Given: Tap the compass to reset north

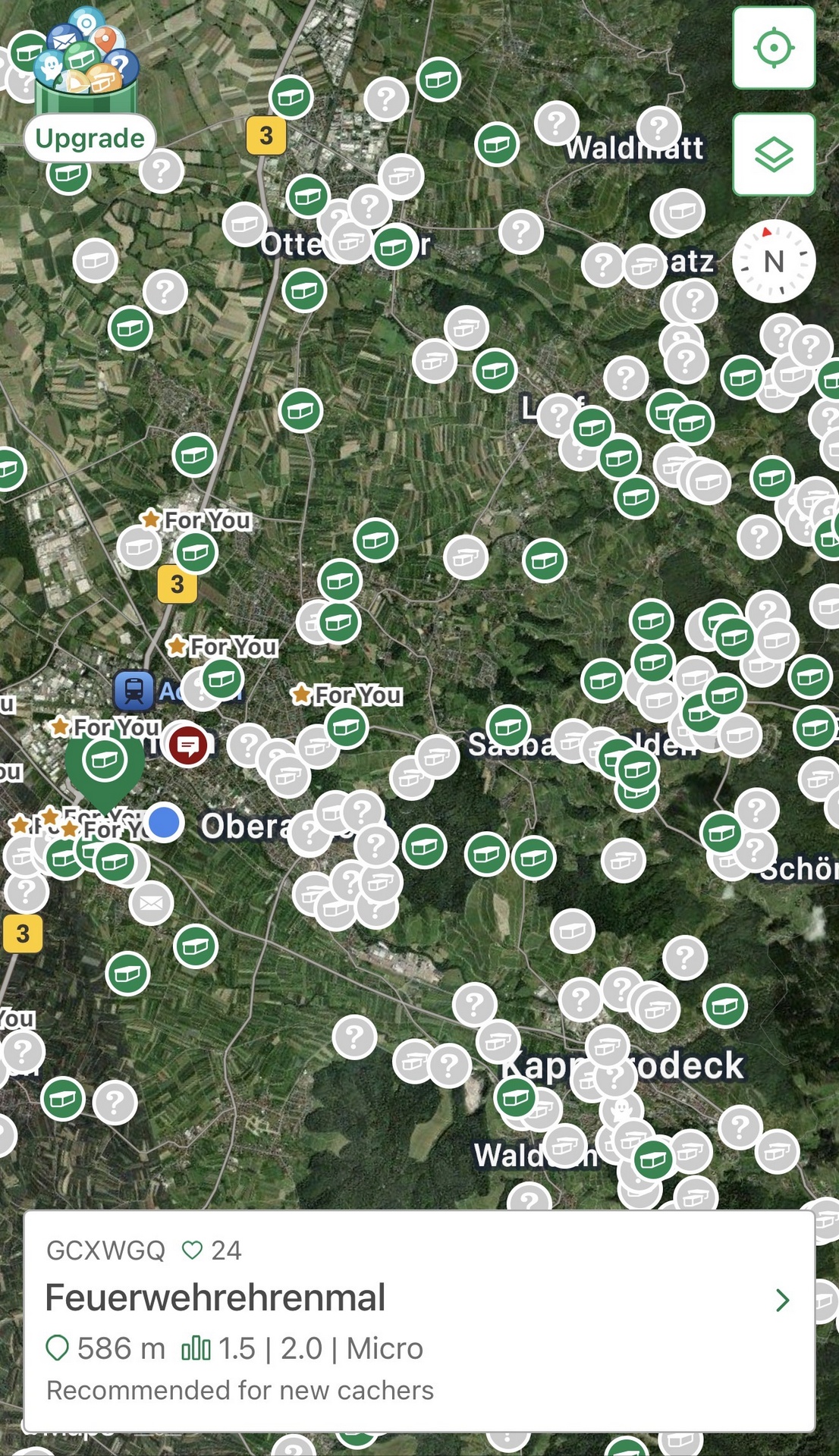Looking at the screenshot, I should (773, 262).
